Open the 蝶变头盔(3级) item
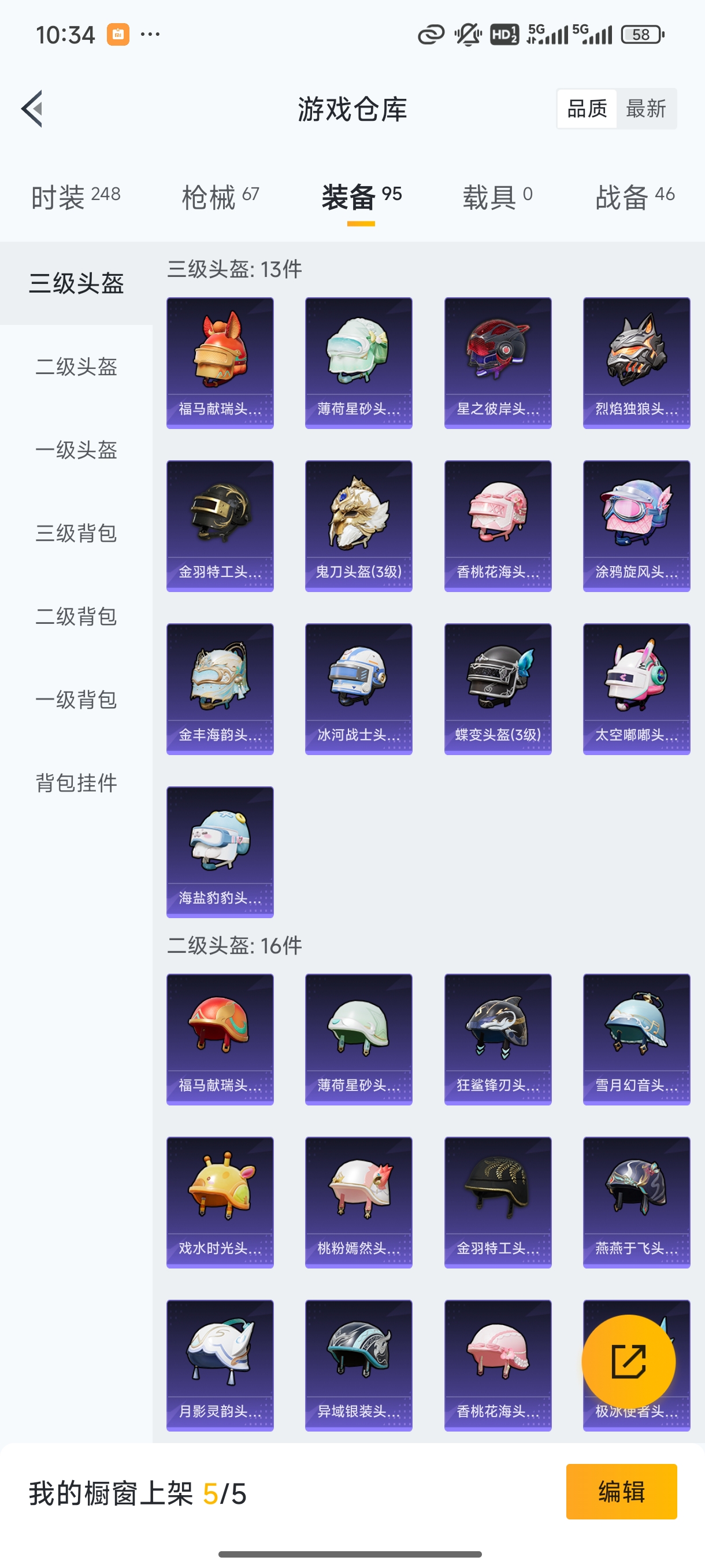 pyautogui.click(x=498, y=689)
